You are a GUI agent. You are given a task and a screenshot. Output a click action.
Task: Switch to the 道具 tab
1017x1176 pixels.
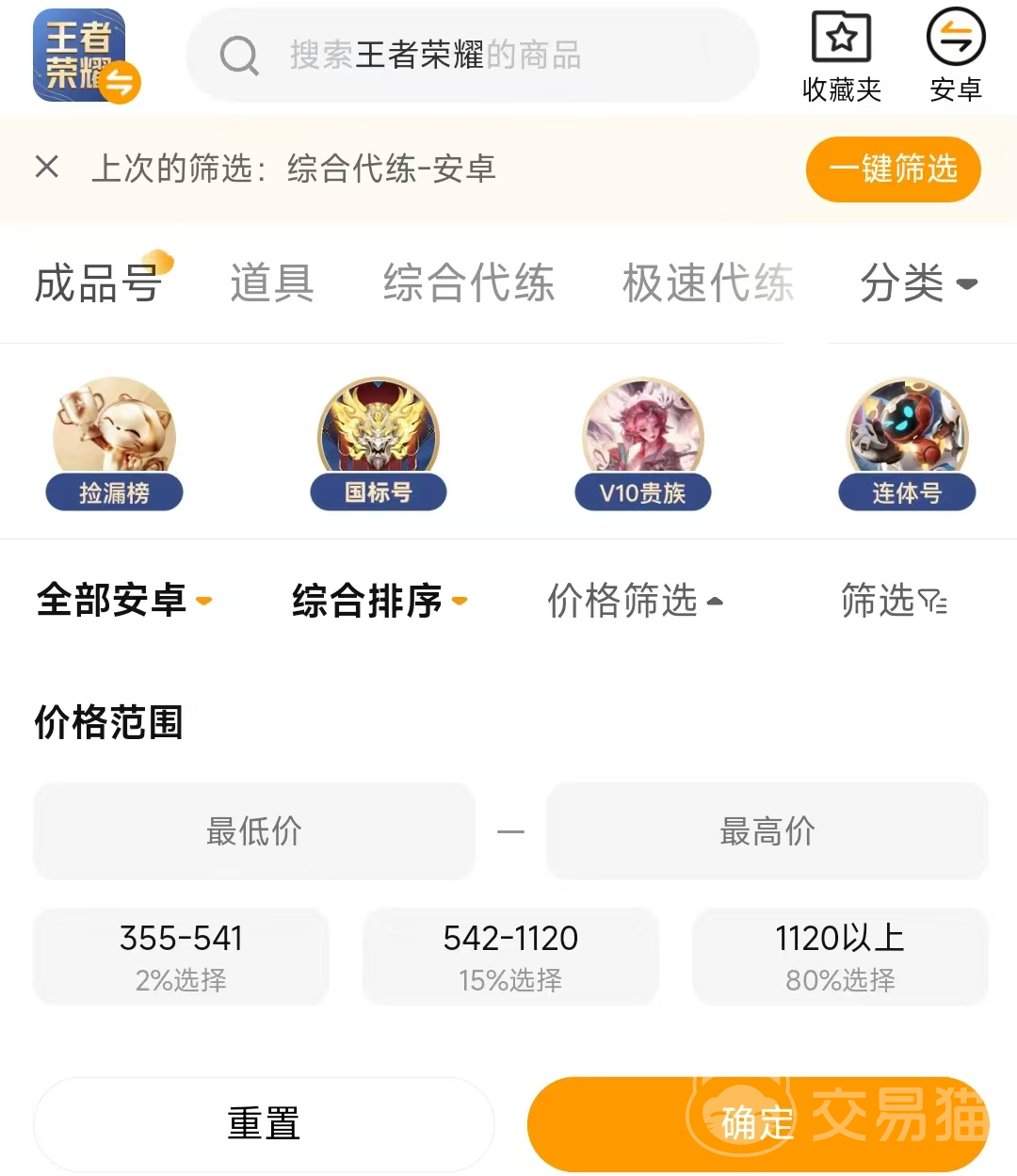272,282
